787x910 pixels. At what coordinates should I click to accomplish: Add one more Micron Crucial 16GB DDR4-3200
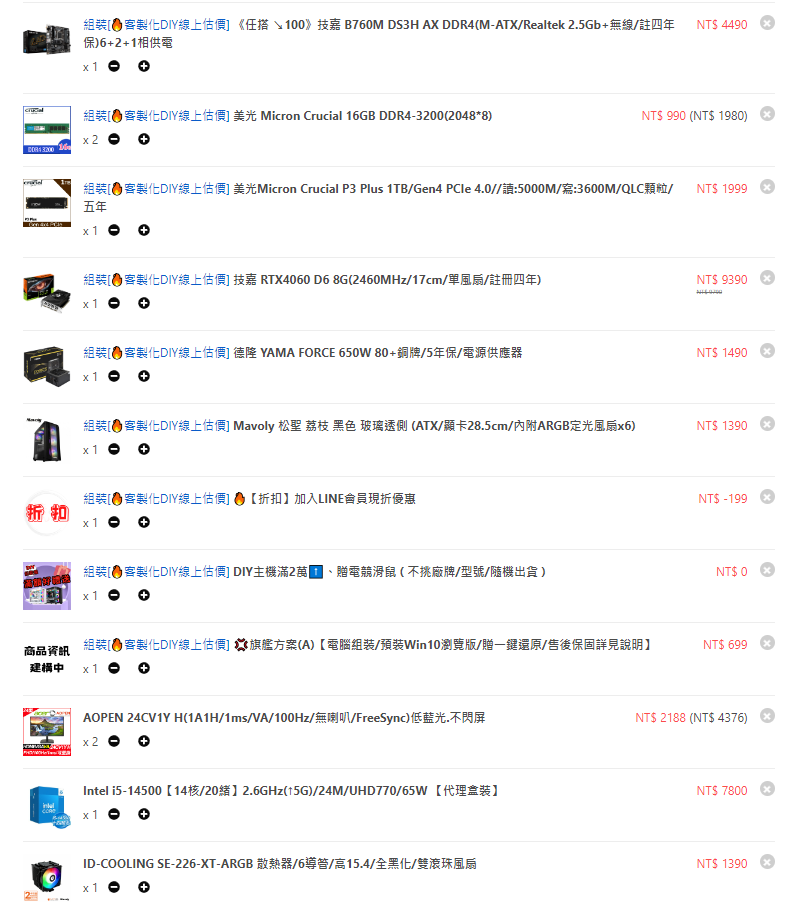pos(144,139)
